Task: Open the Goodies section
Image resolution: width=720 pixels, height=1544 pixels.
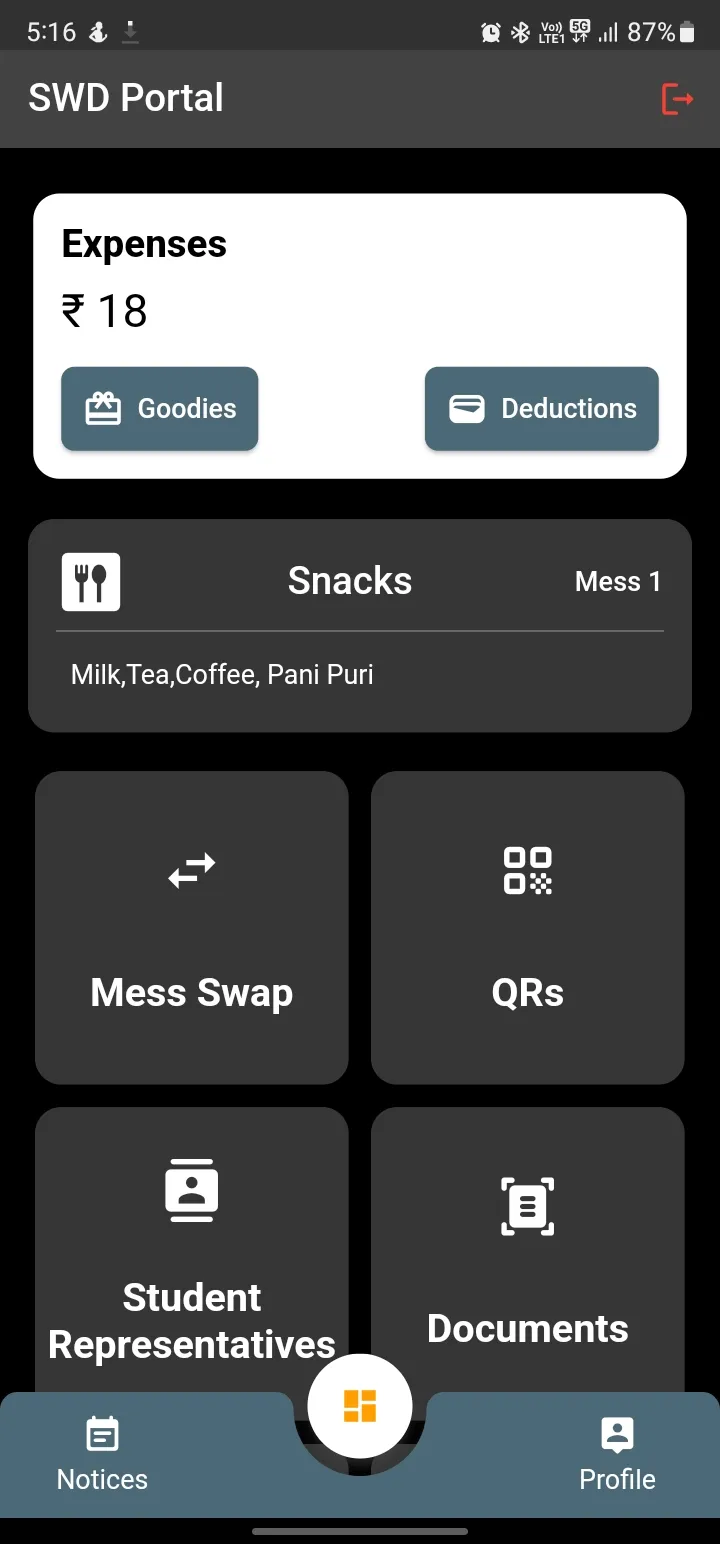Action: pyautogui.click(x=160, y=408)
